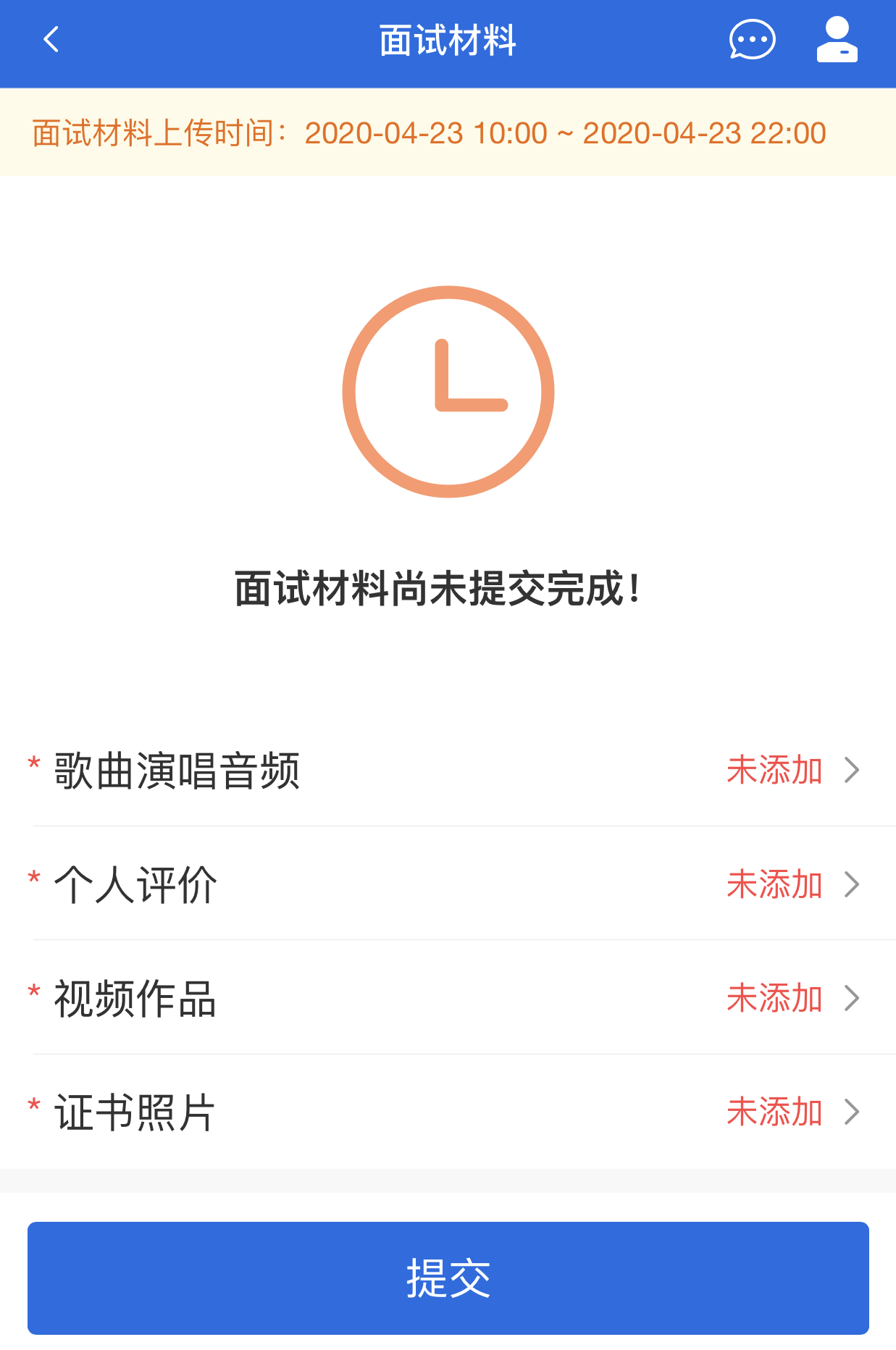
Task: Tap the chevron next to 证书照片
Action: click(852, 1112)
